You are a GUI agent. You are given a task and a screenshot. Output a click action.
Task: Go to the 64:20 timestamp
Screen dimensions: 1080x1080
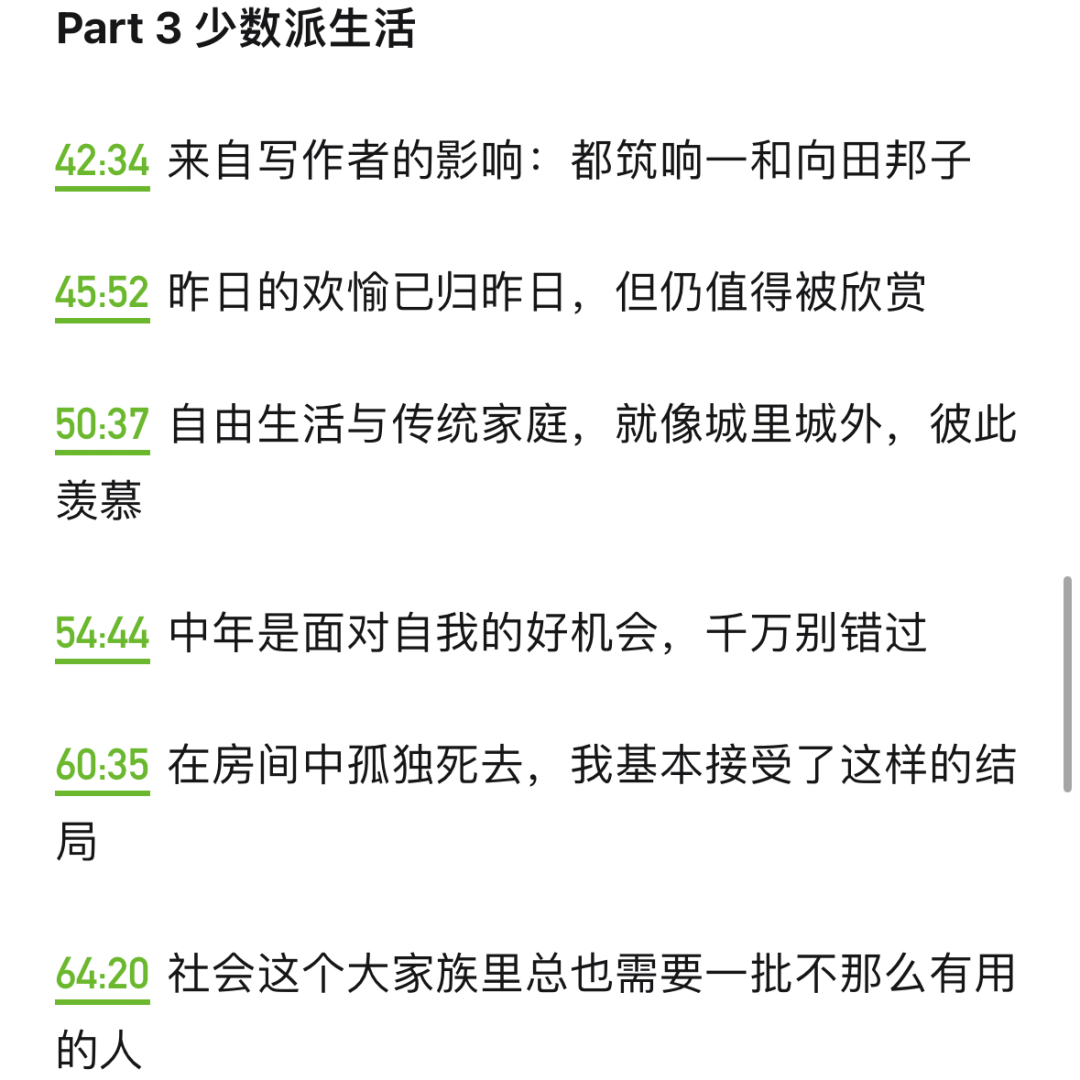pyautogui.click(x=102, y=975)
